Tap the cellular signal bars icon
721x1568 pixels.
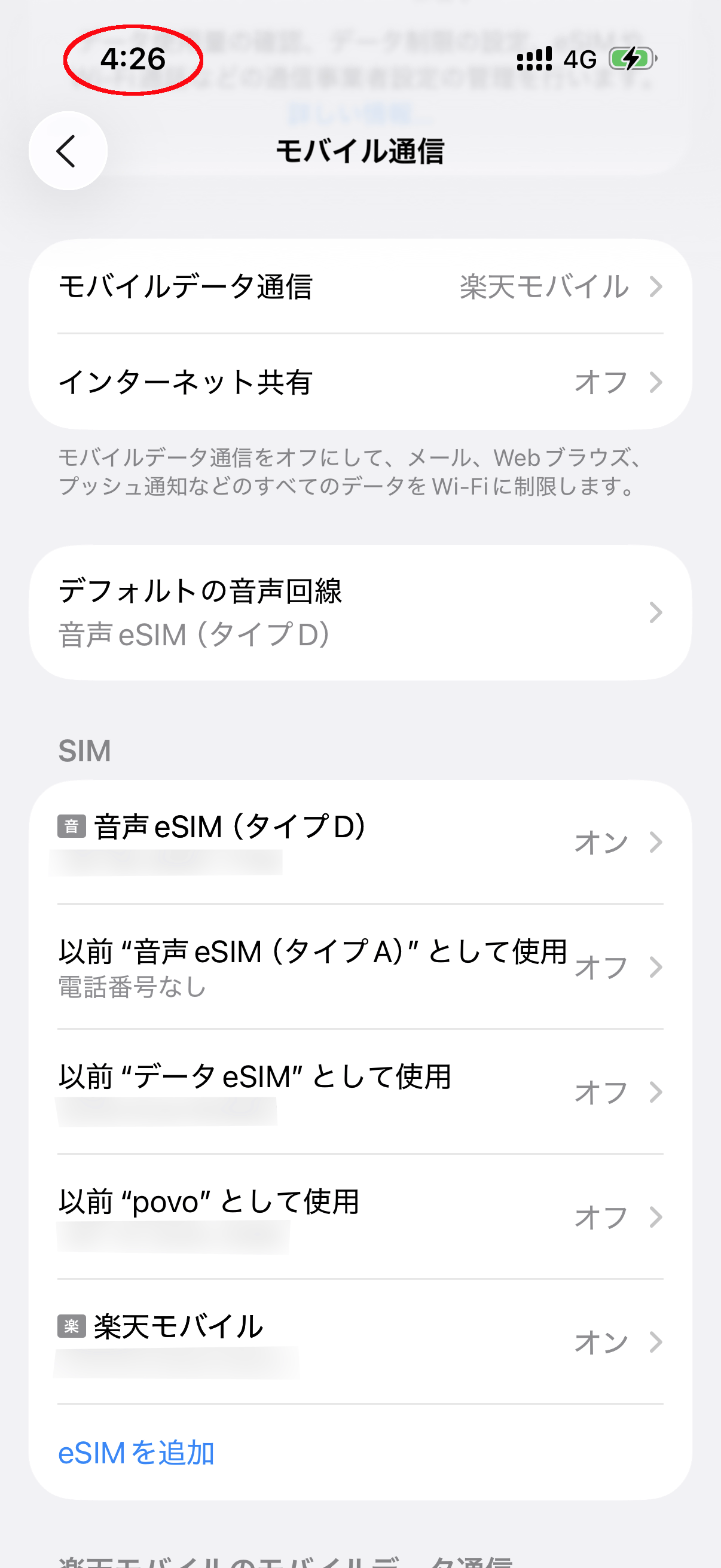tap(534, 59)
